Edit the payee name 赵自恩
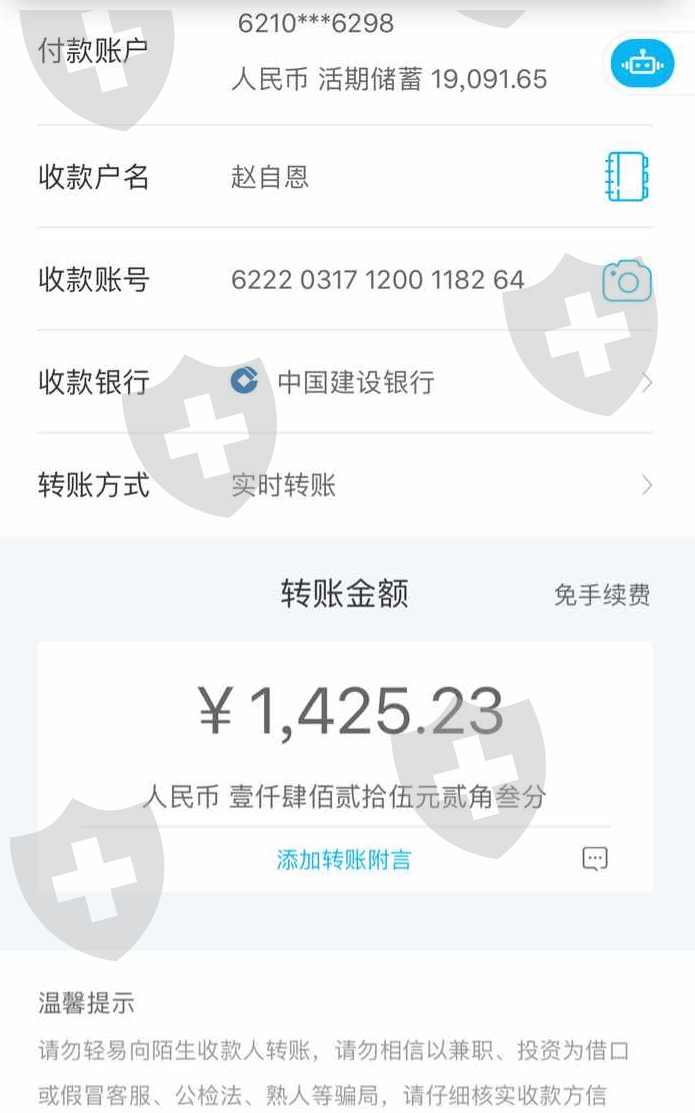The width and height of the screenshot is (695, 1113). coord(270,177)
